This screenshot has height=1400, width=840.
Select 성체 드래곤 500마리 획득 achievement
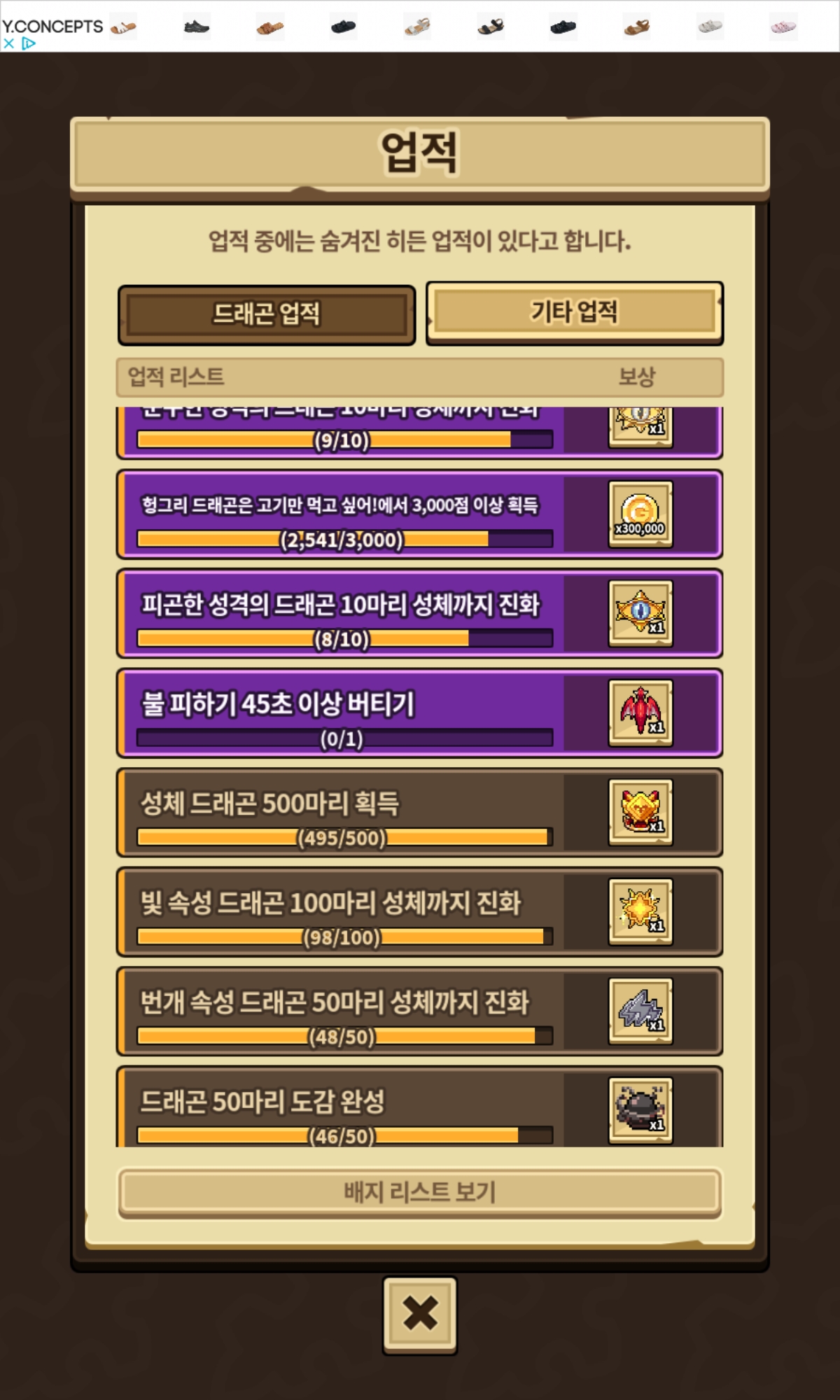(343, 812)
